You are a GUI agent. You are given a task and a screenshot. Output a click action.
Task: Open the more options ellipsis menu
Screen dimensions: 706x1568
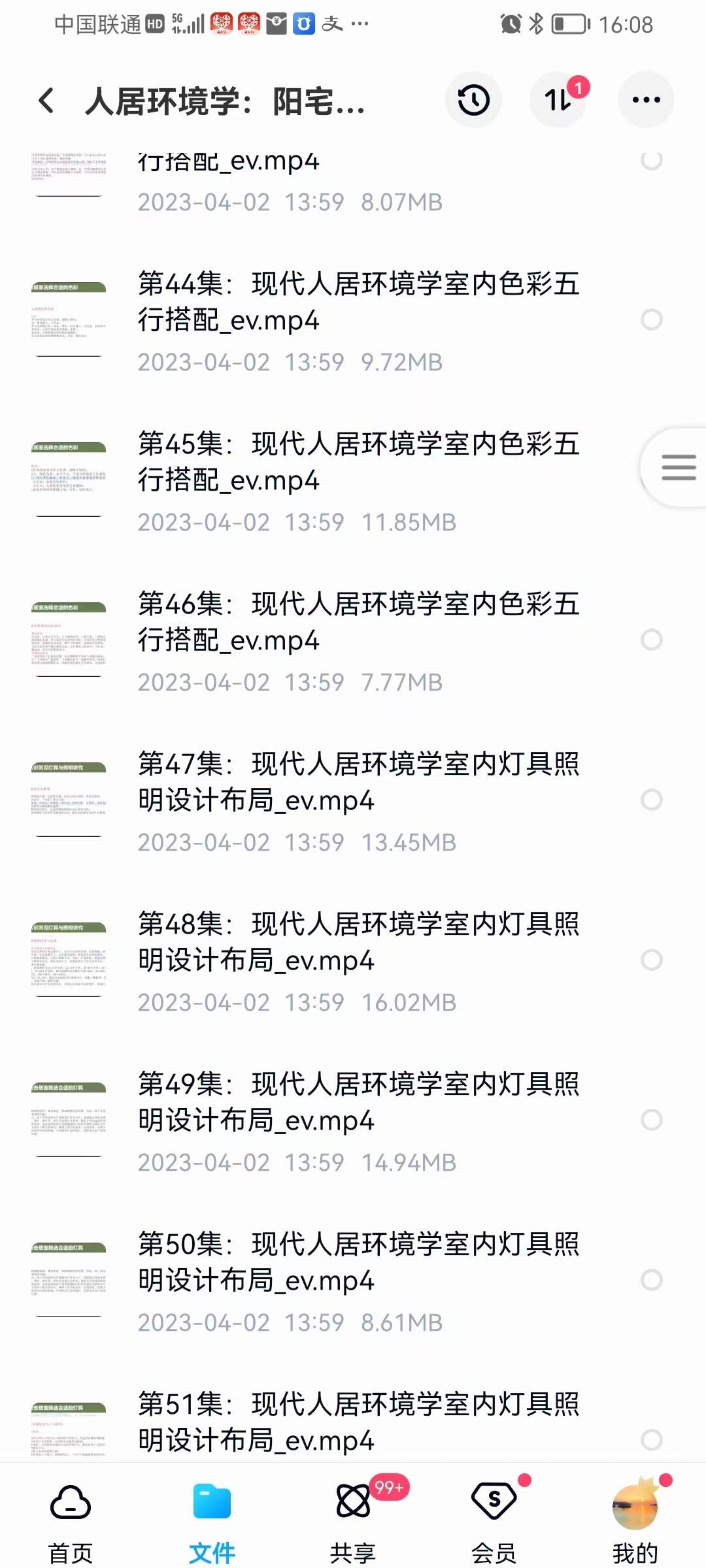coord(646,99)
